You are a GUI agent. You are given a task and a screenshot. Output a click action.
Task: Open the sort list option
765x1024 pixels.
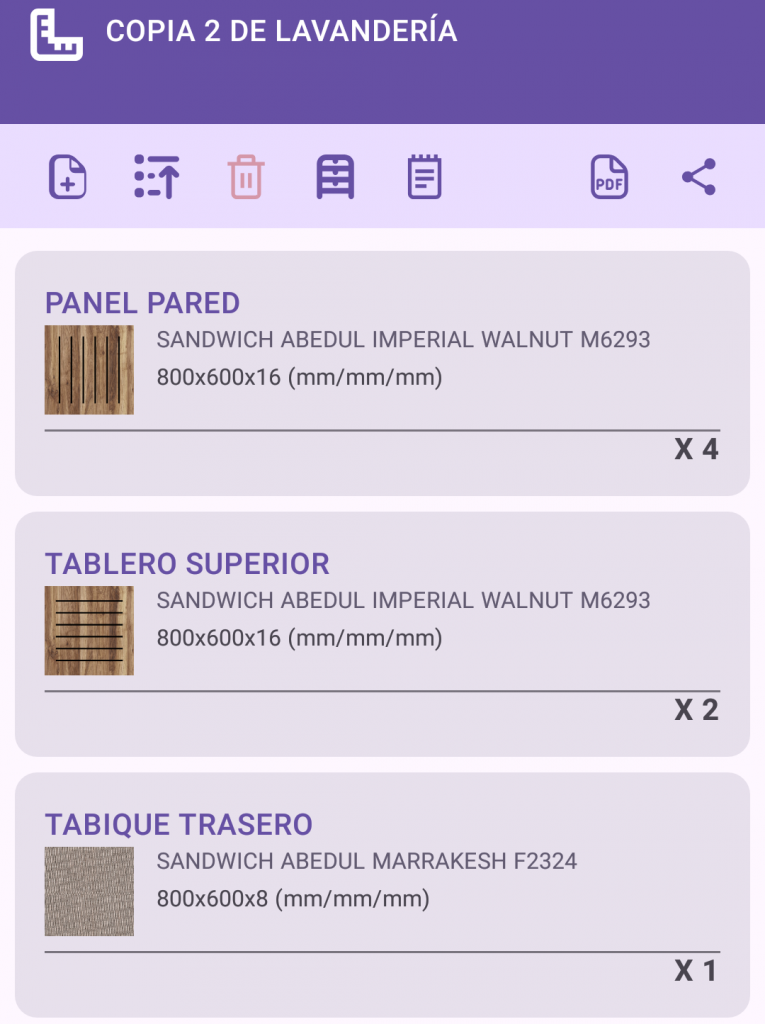click(156, 178)
